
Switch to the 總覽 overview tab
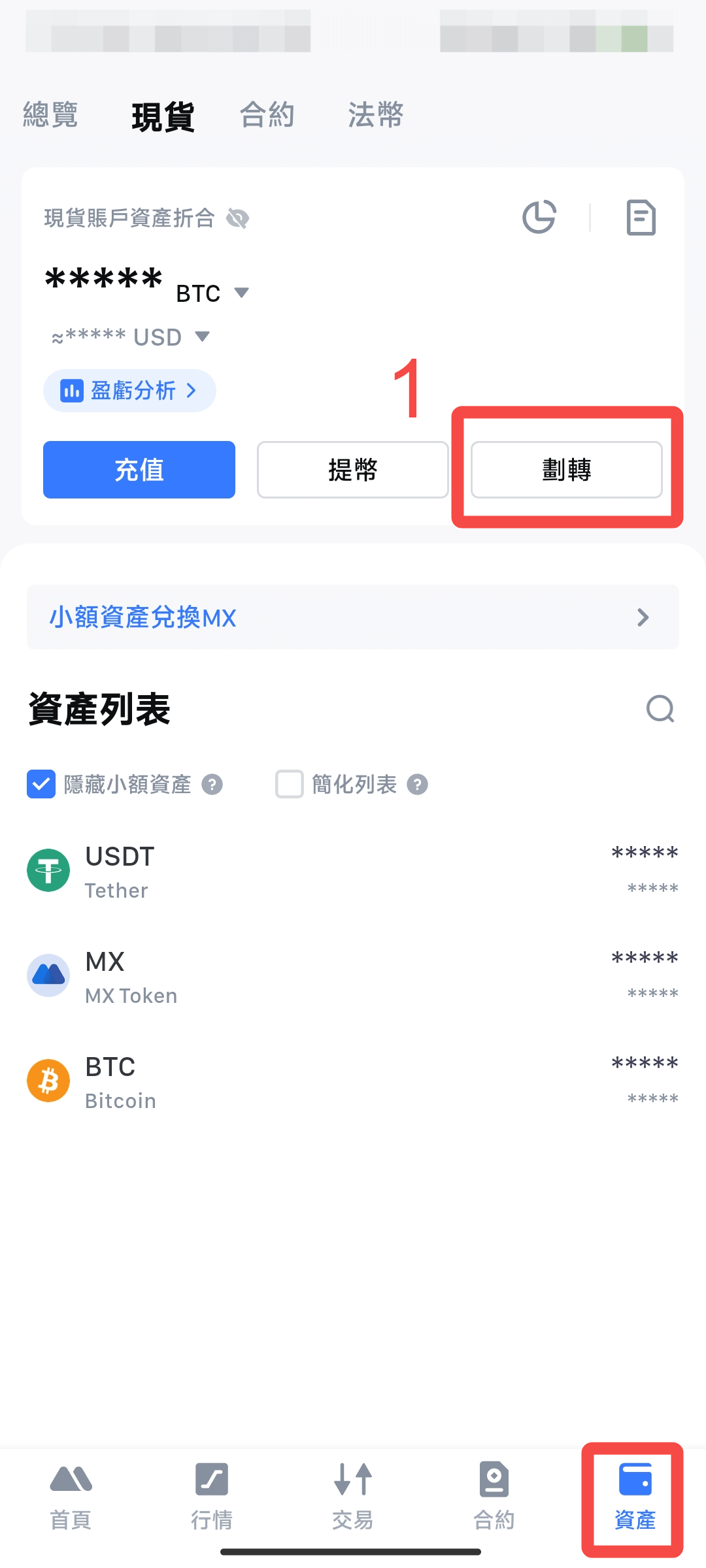tap(50, 115)
